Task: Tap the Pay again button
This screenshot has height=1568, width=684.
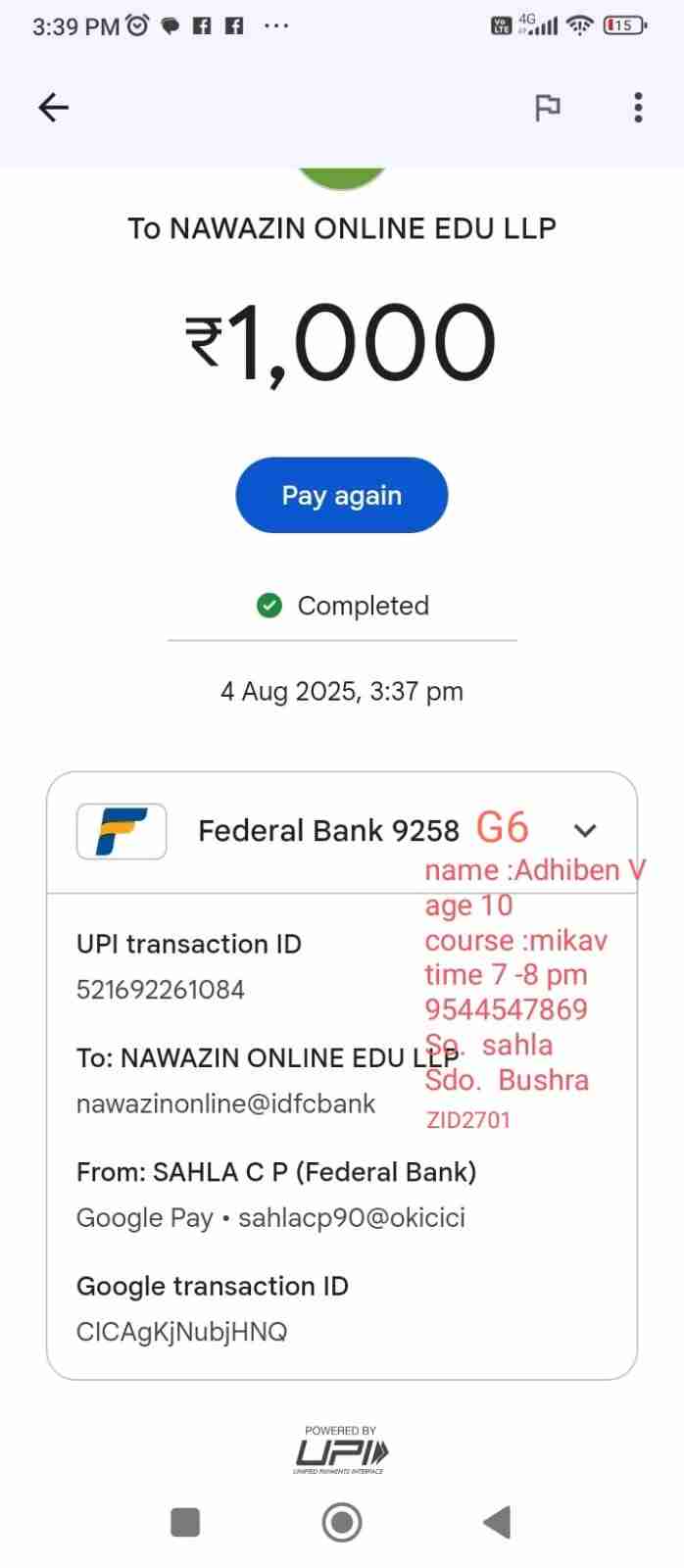Action: tap(341, 495)
